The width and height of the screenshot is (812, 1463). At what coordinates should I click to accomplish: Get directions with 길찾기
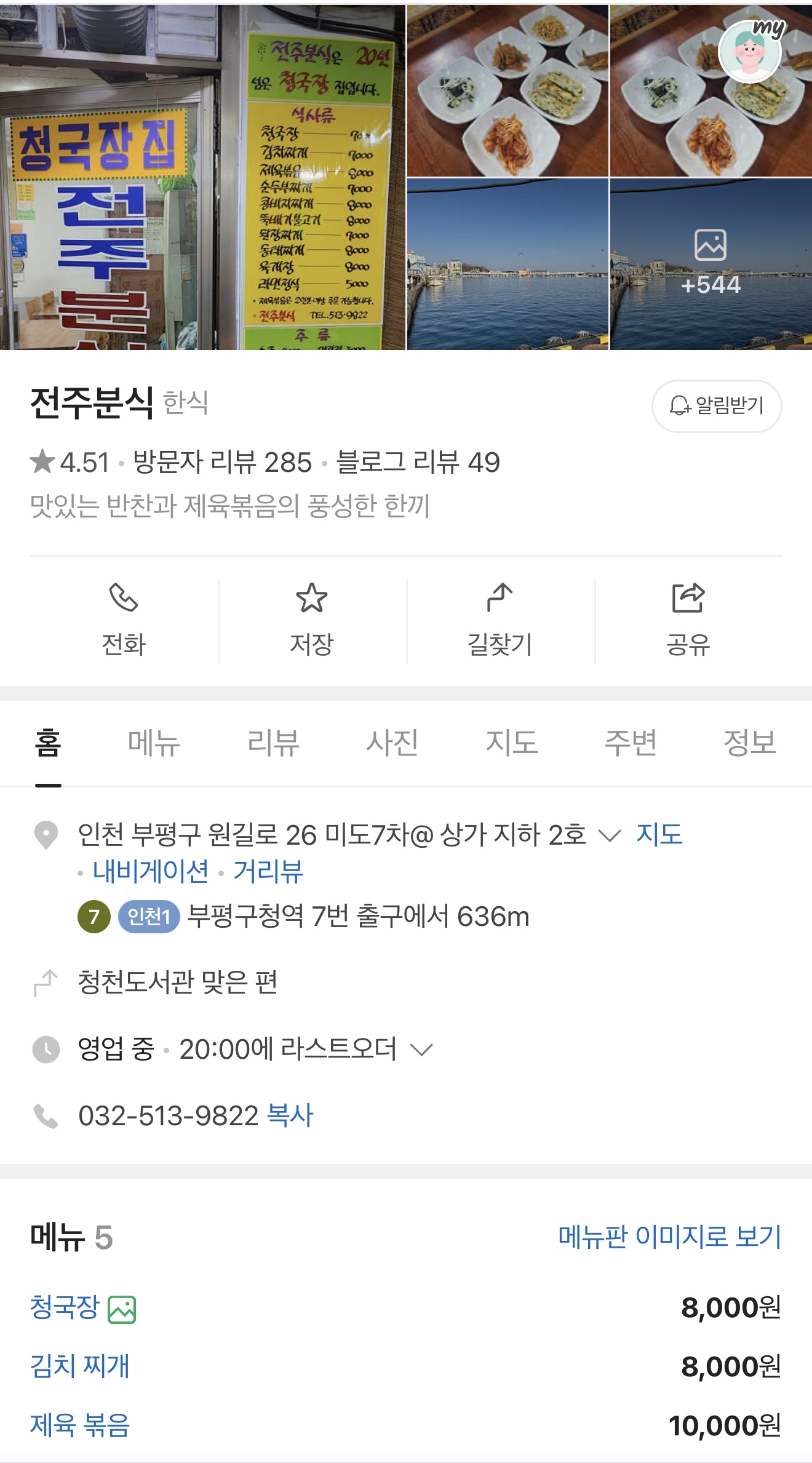coord(500,620)
